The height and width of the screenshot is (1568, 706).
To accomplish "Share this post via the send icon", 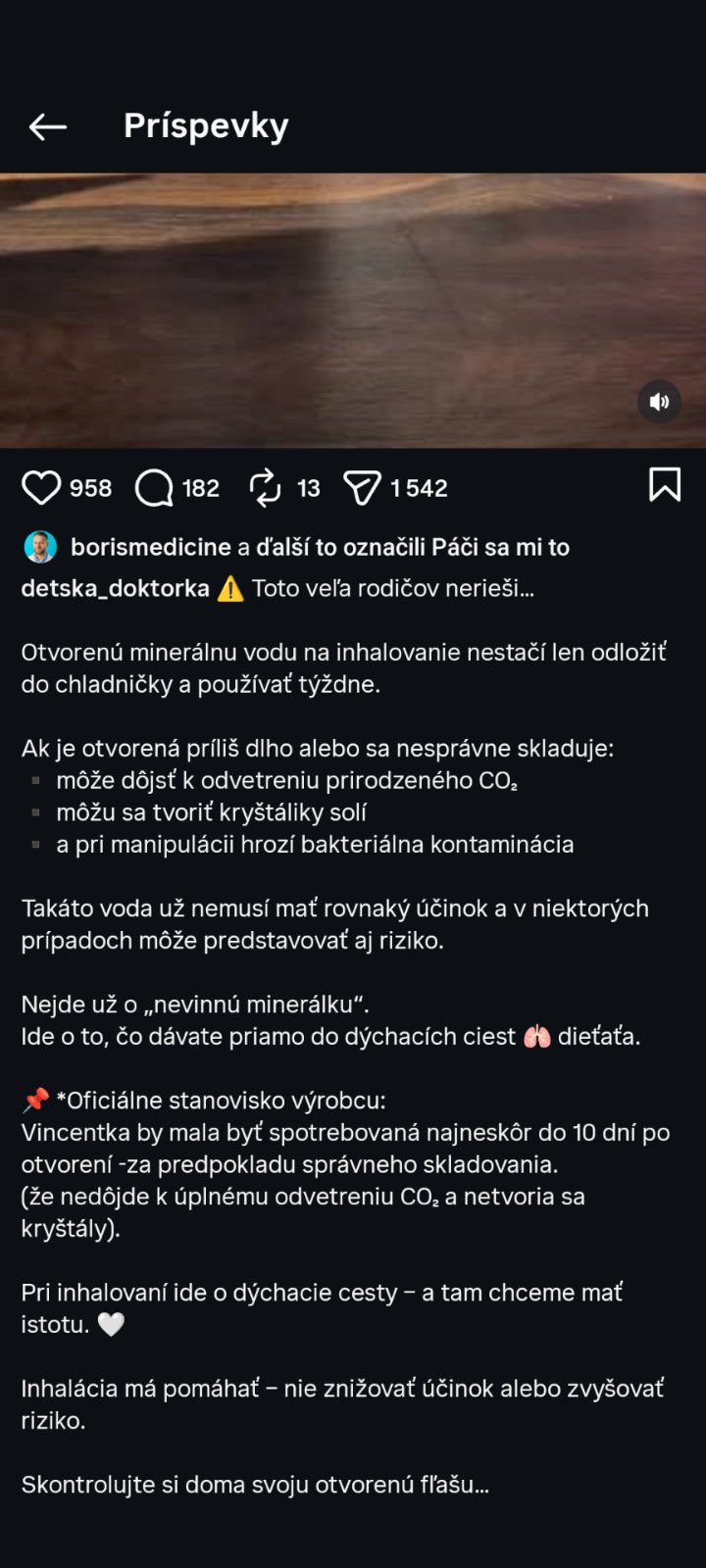I will pos(362,487).
